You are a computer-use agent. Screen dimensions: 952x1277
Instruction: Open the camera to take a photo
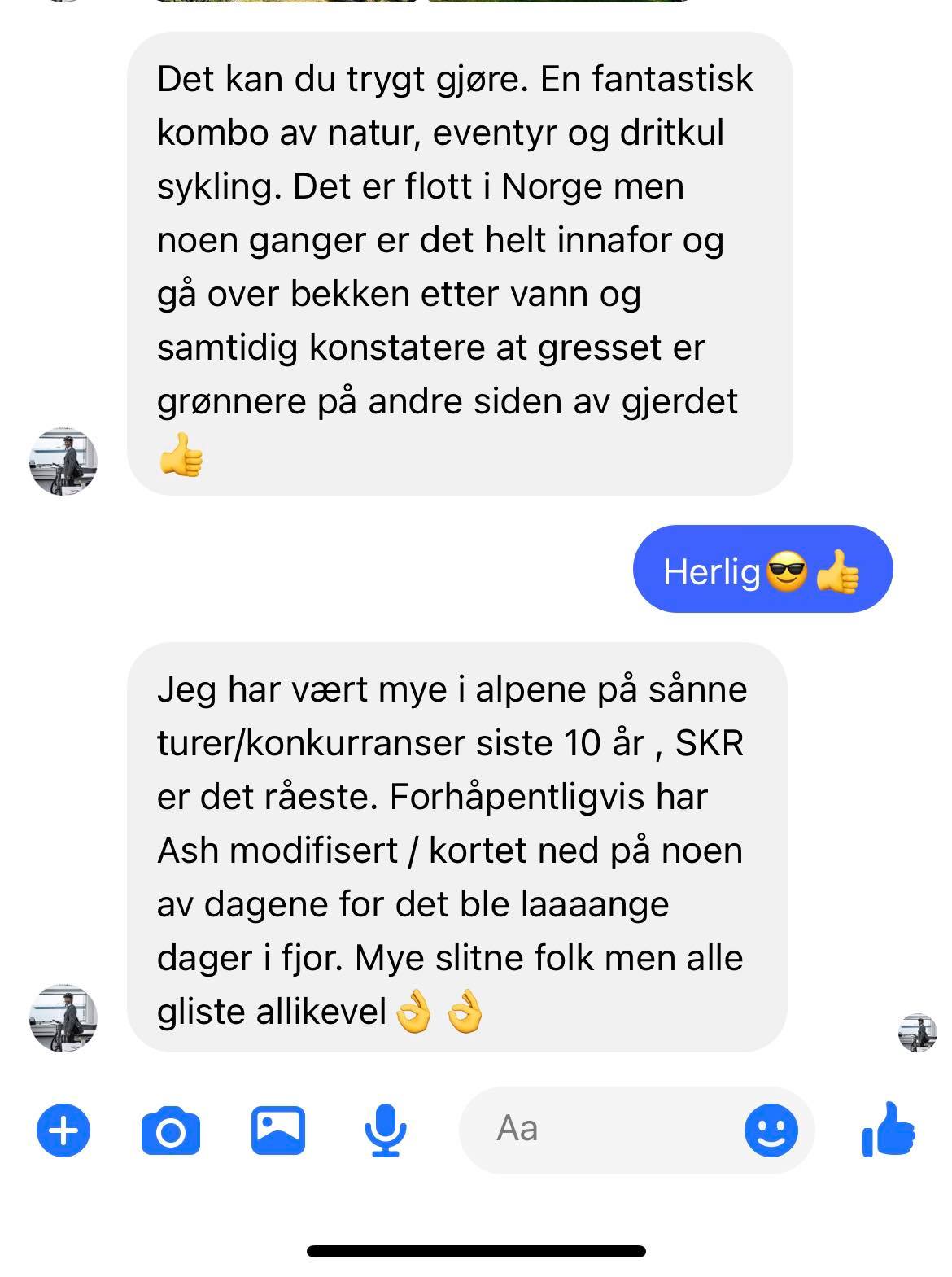tap(170, 1130)
